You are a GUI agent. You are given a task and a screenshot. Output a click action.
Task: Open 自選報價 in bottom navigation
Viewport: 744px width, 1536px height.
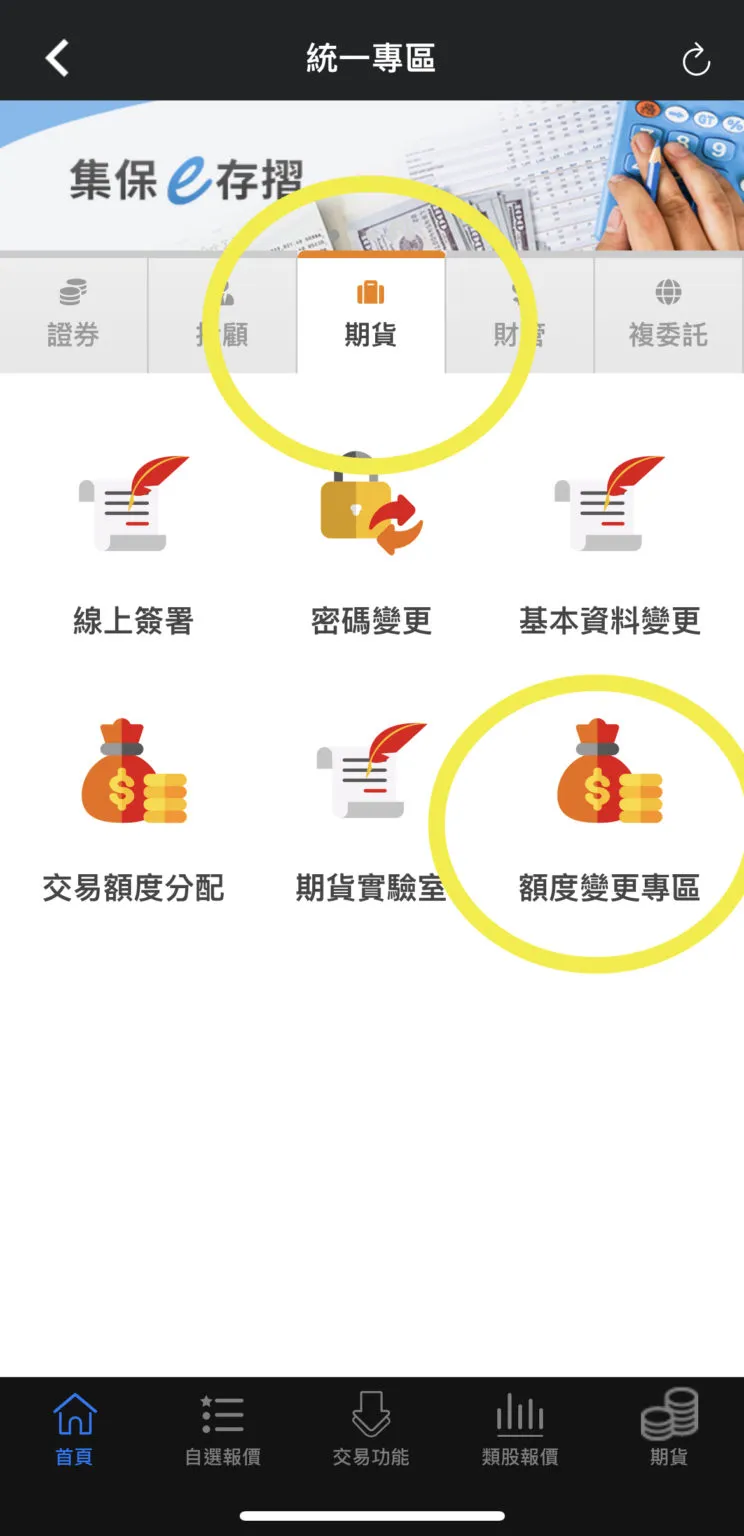[x=222, y=1428]
